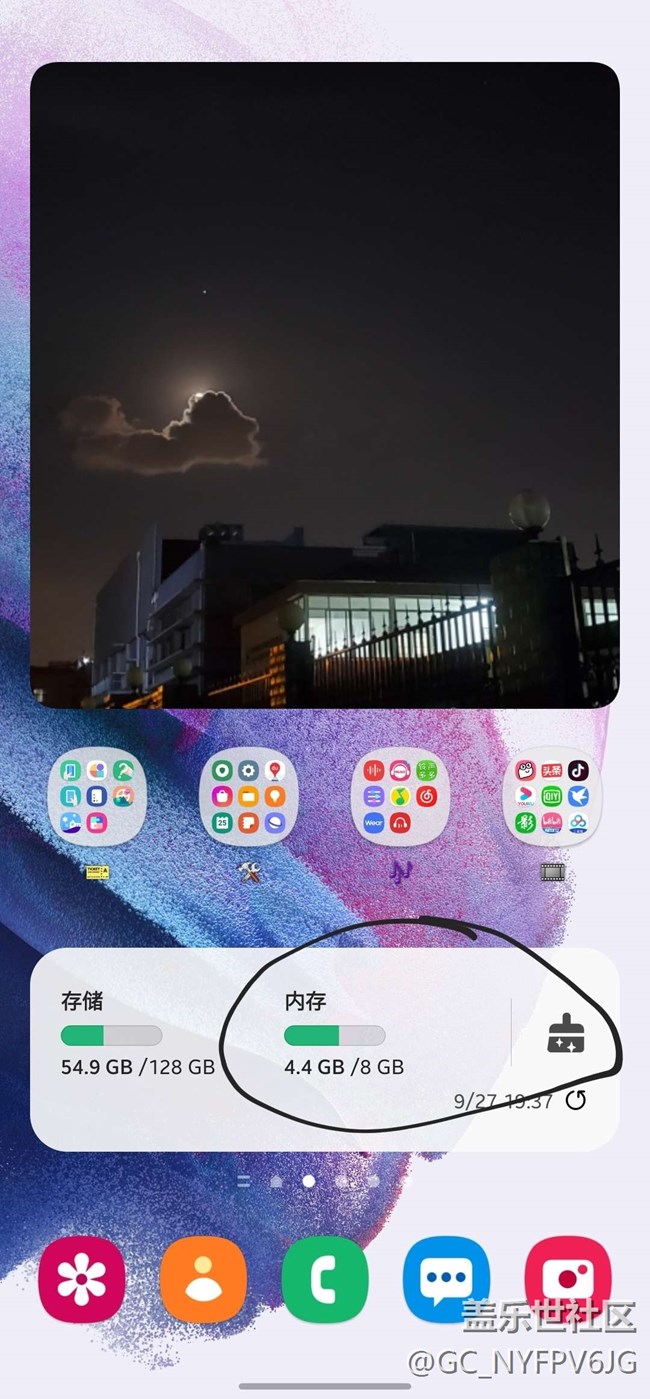This screenshot has width=650, height=1399.
Task: Open the film strip video folder
Action: (552, 797)
